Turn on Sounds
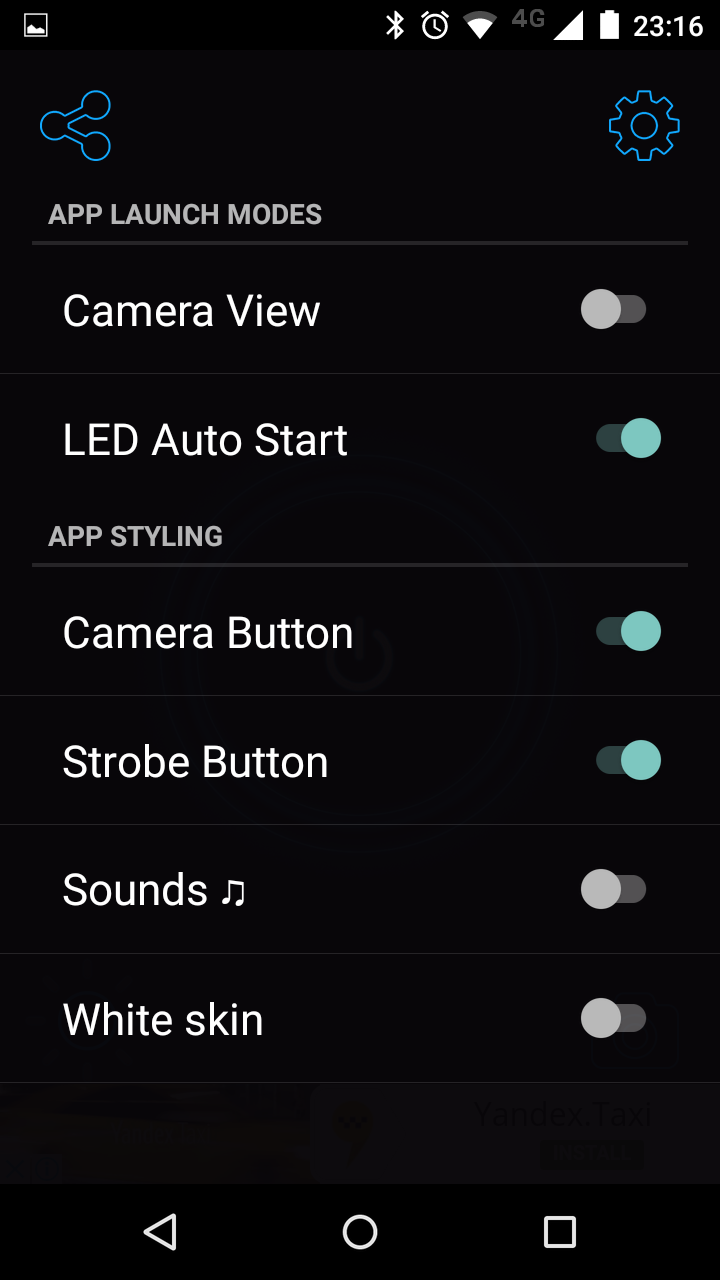Viewport: 720px width, 1280px height. click(x=614, y=889)
